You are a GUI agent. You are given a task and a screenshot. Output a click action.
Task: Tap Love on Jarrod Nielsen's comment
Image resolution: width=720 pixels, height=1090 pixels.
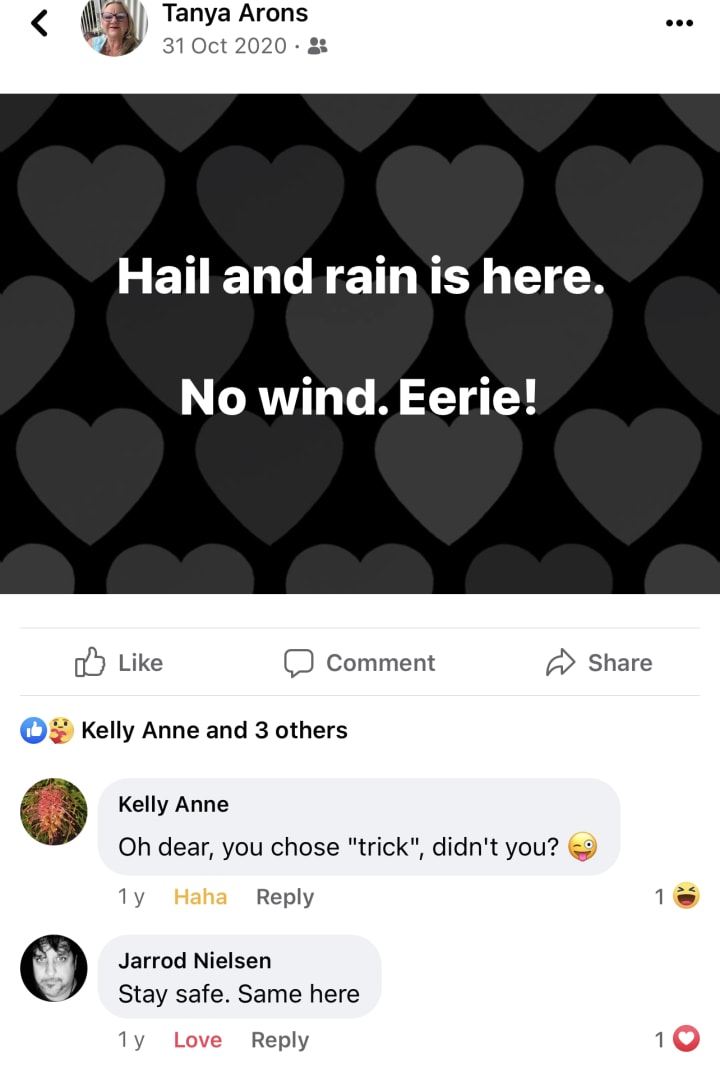197,1040
